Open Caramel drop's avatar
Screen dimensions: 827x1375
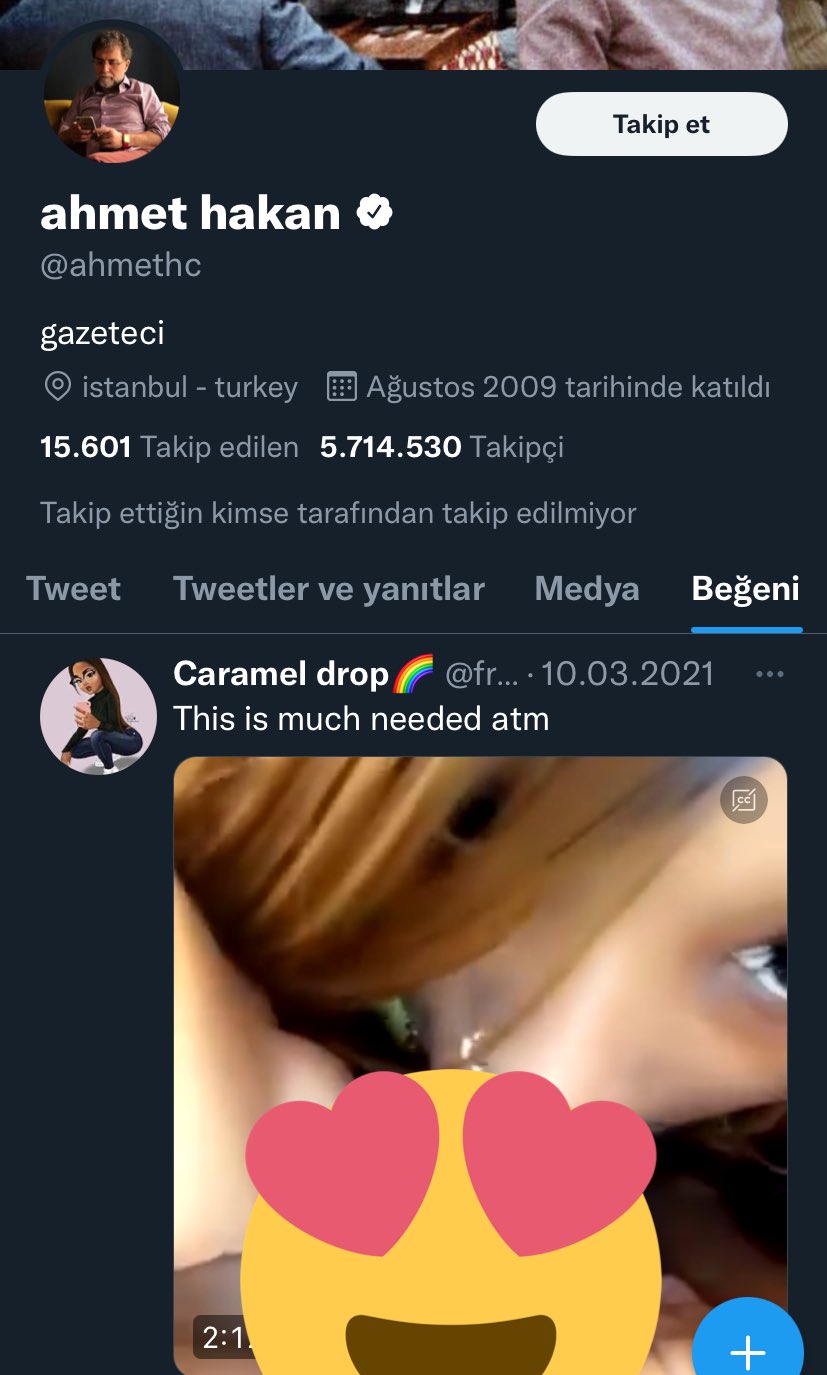tap(98, 716)
